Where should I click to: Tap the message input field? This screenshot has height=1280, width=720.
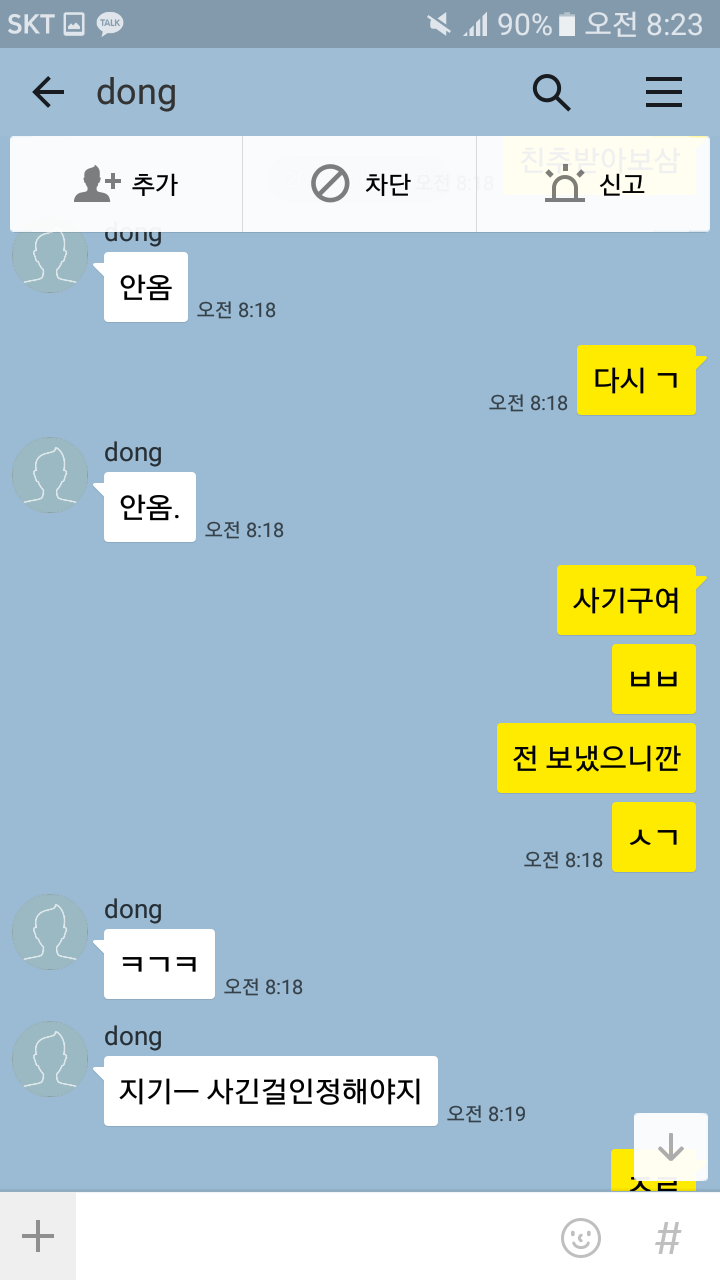(310, 1236)
